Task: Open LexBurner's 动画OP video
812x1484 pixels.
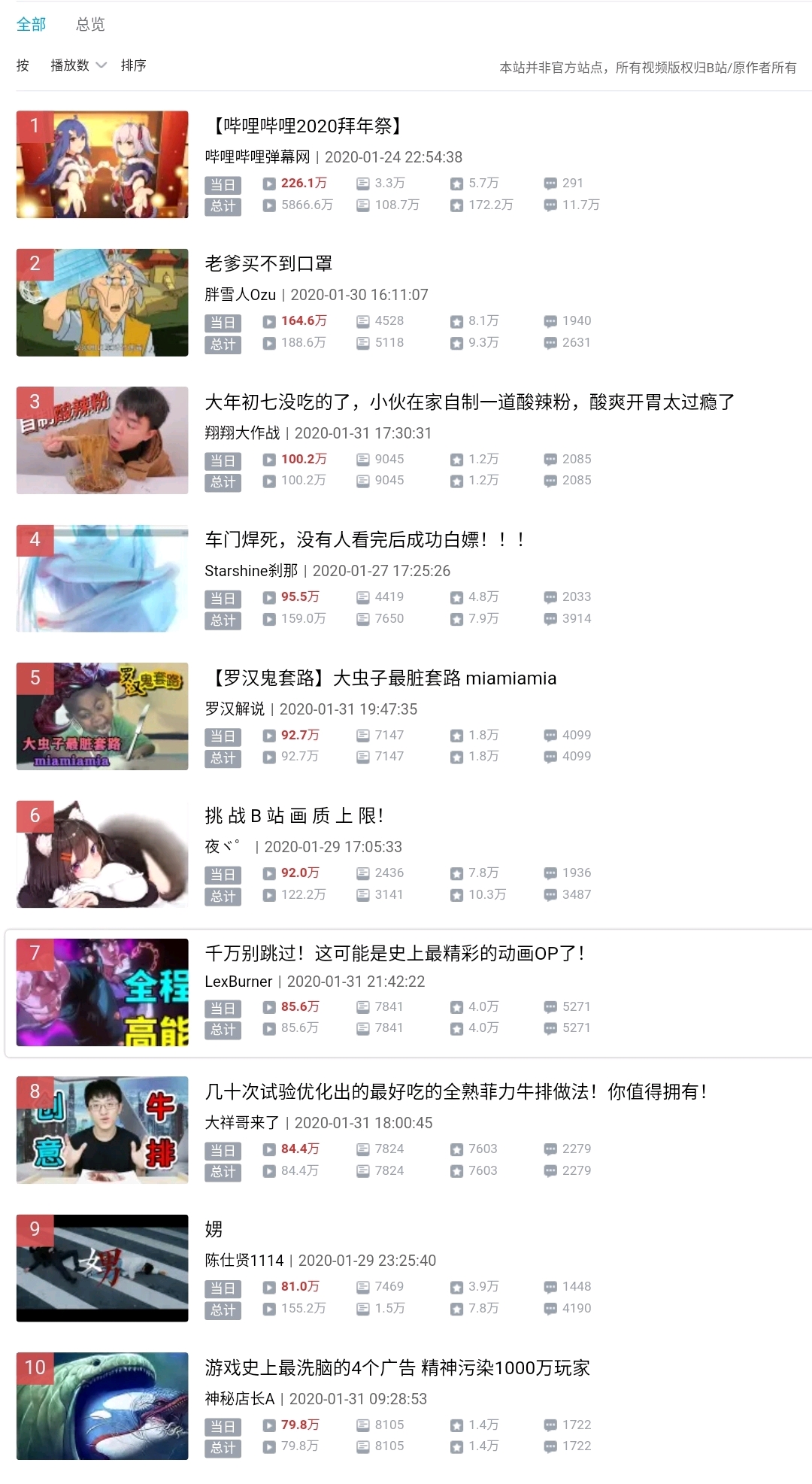Action: (x=395, y=953)
